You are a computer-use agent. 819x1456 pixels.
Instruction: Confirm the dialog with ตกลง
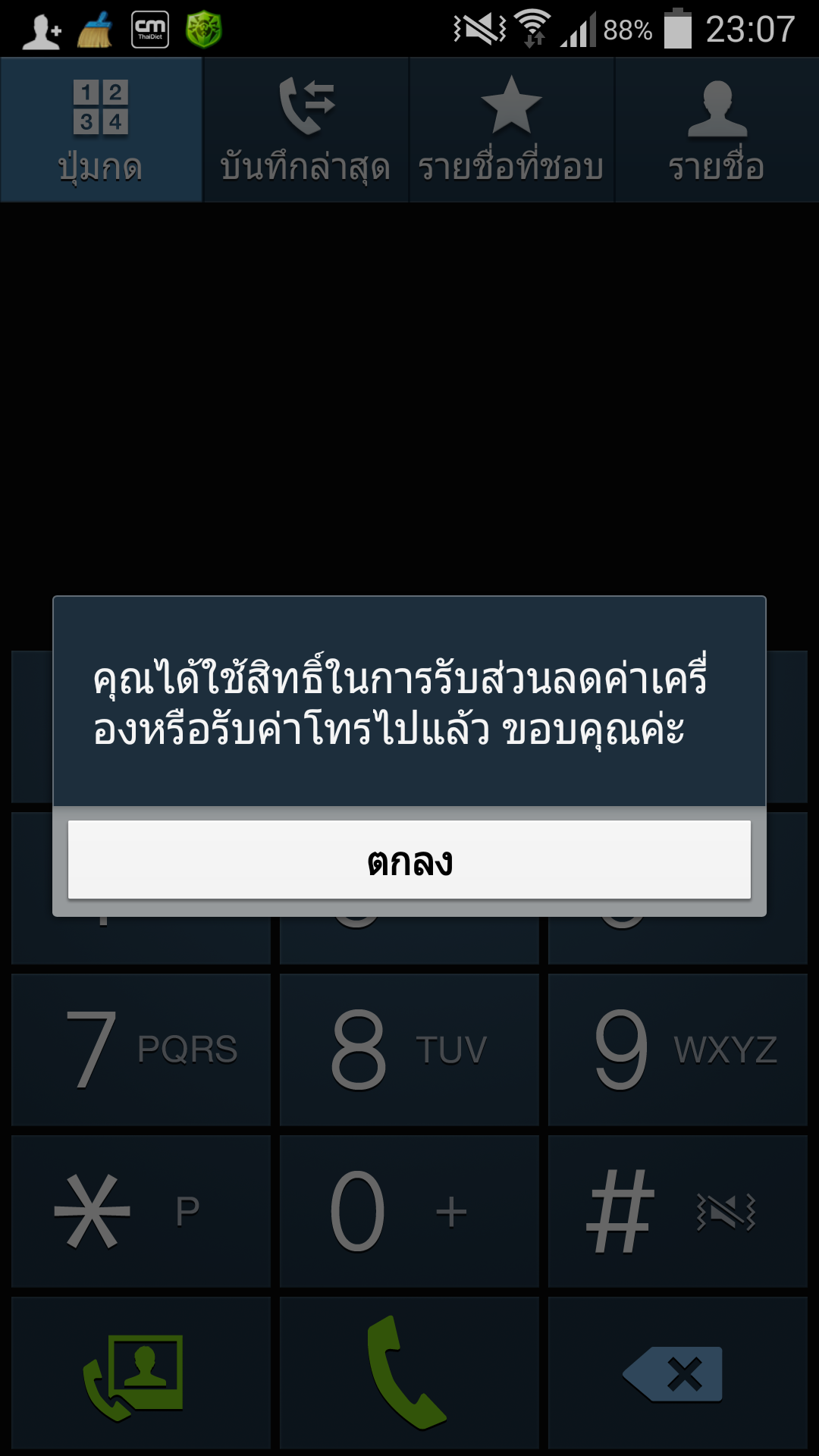(x=409, y=859)
